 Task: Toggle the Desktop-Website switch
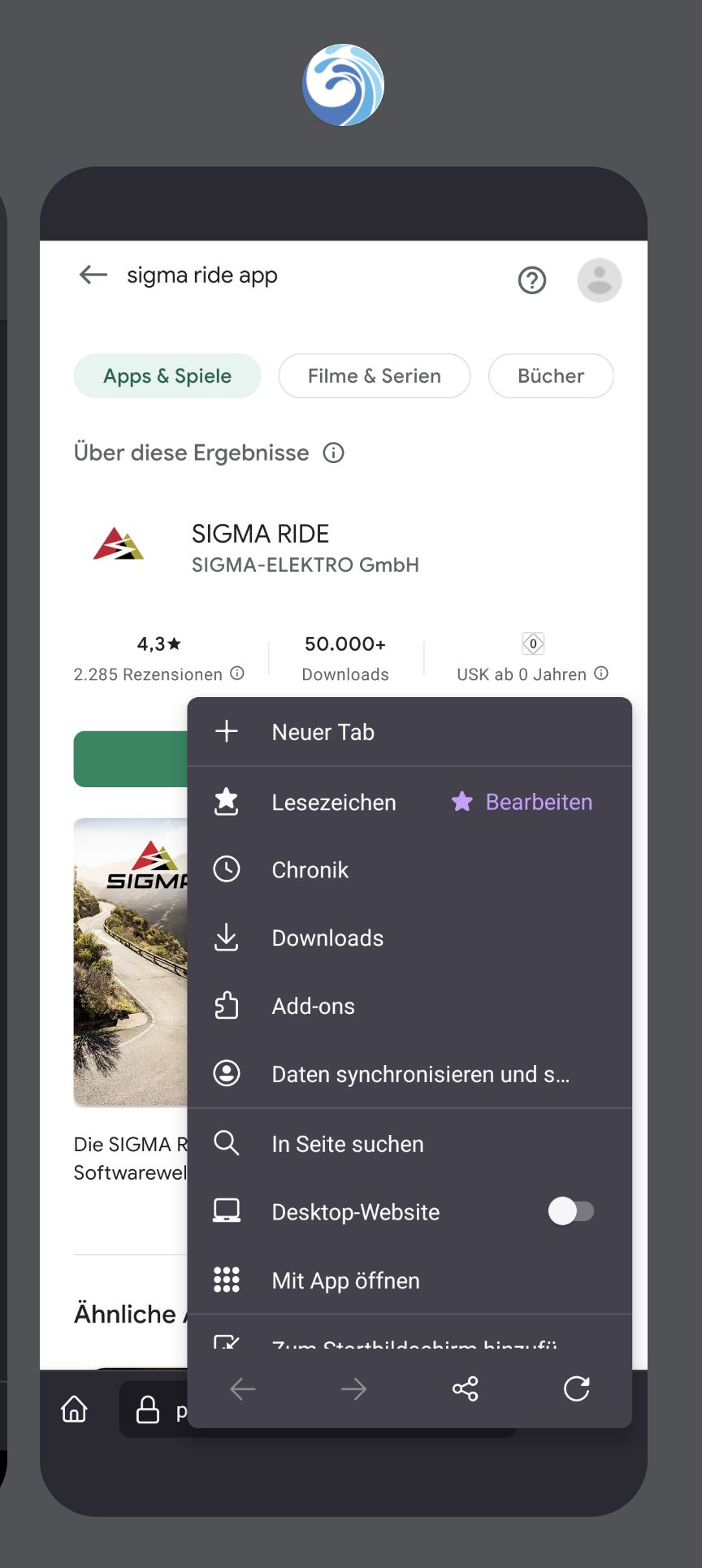[571, 1211]
